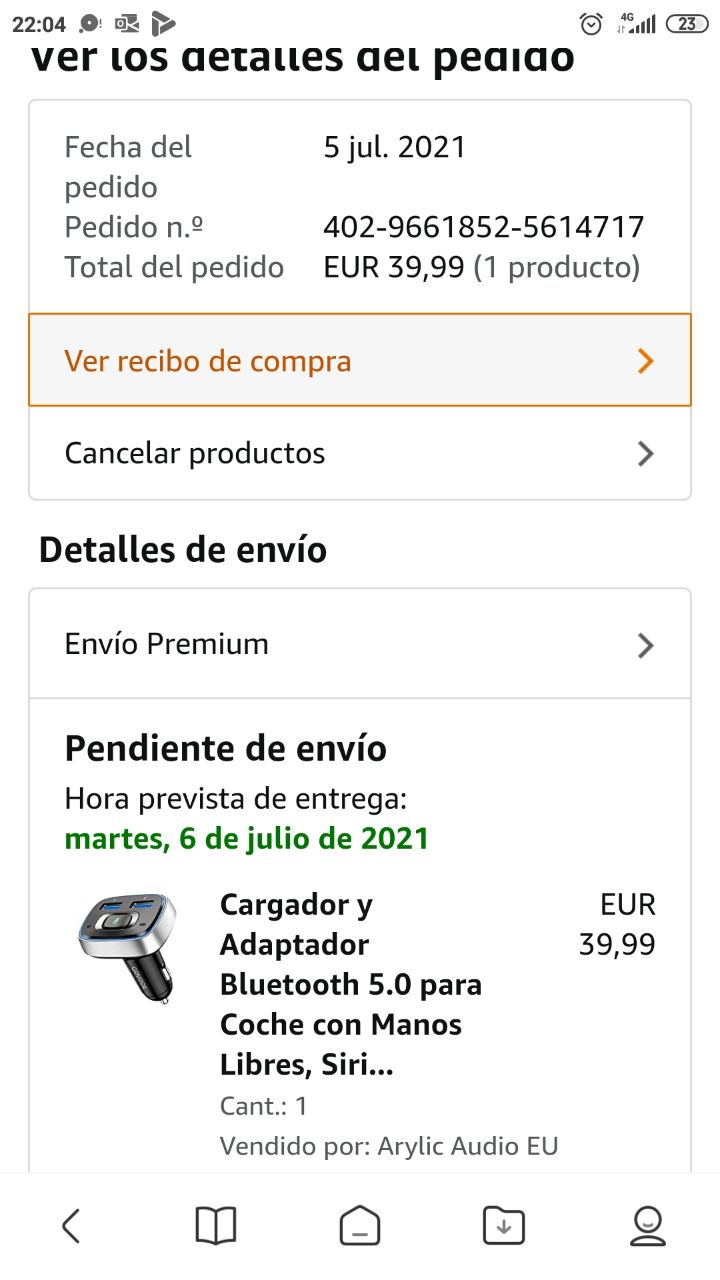Image resolution: width=720 pixels, height=1280 pixels.
Task: Open the browser bookmarks book icon
Action: click(x=215, y=1225)
